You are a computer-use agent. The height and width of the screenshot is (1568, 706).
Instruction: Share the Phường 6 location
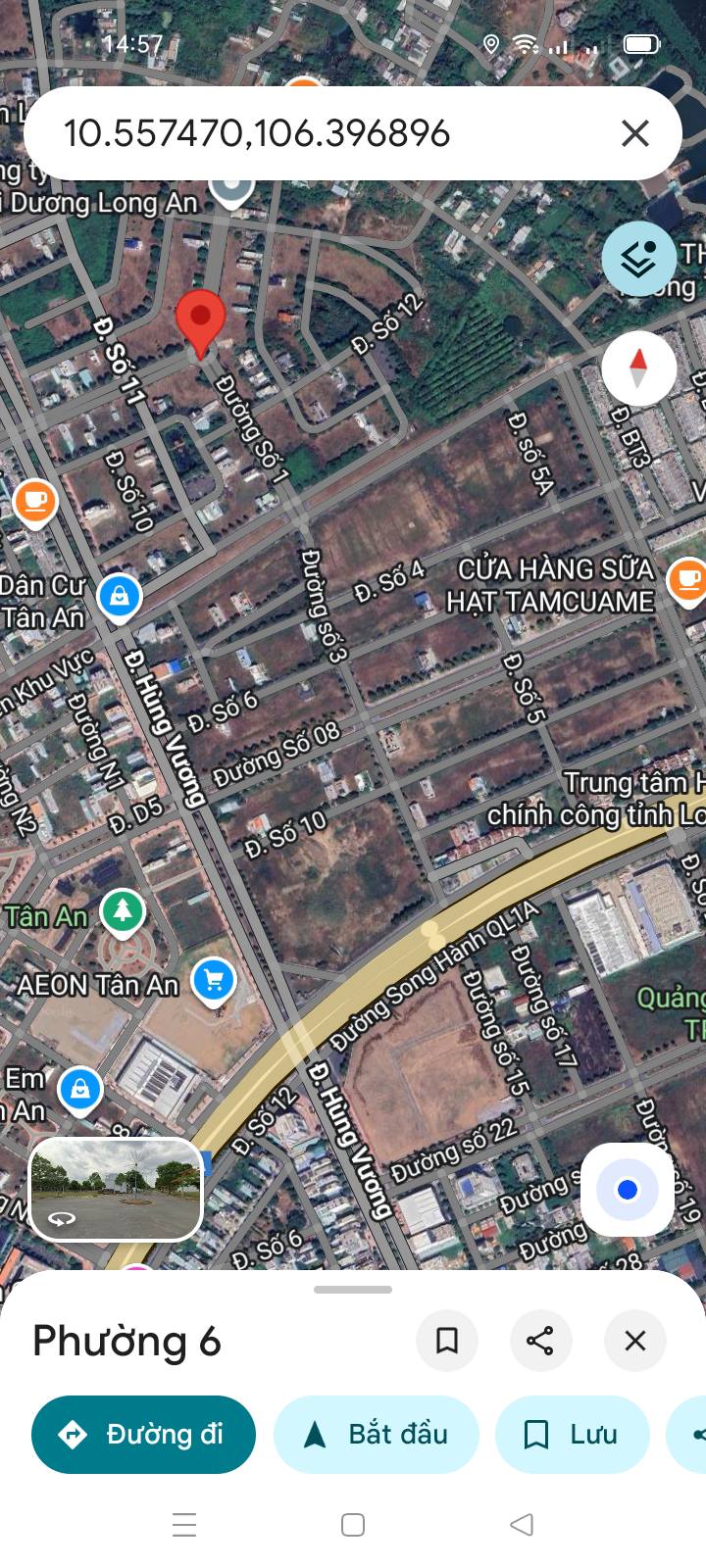tap(540, 1341)
